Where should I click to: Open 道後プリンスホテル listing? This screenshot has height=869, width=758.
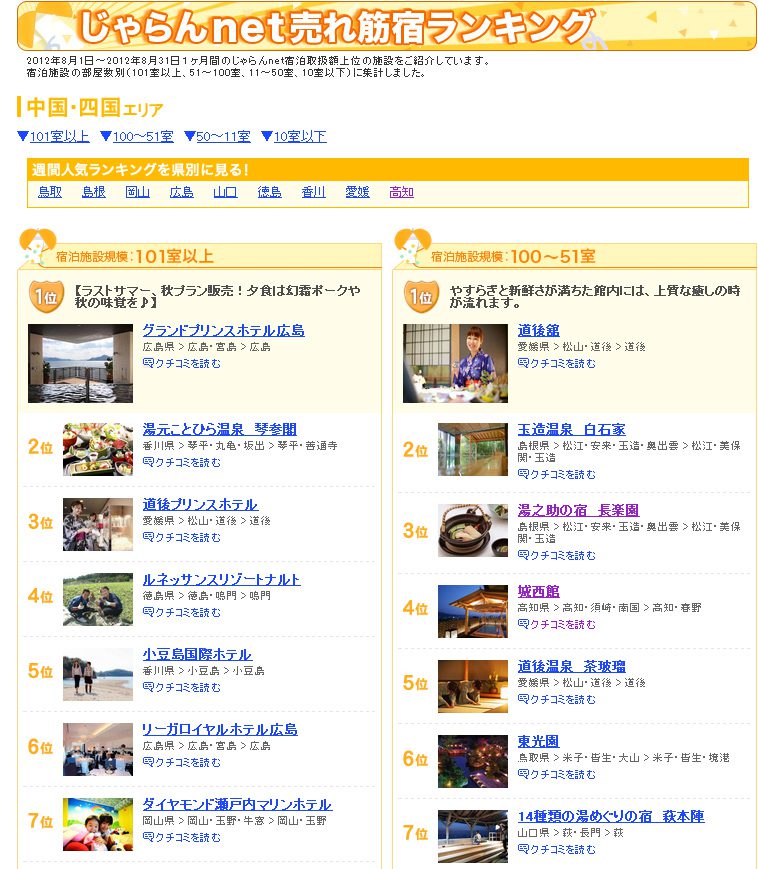coord(200,504)
